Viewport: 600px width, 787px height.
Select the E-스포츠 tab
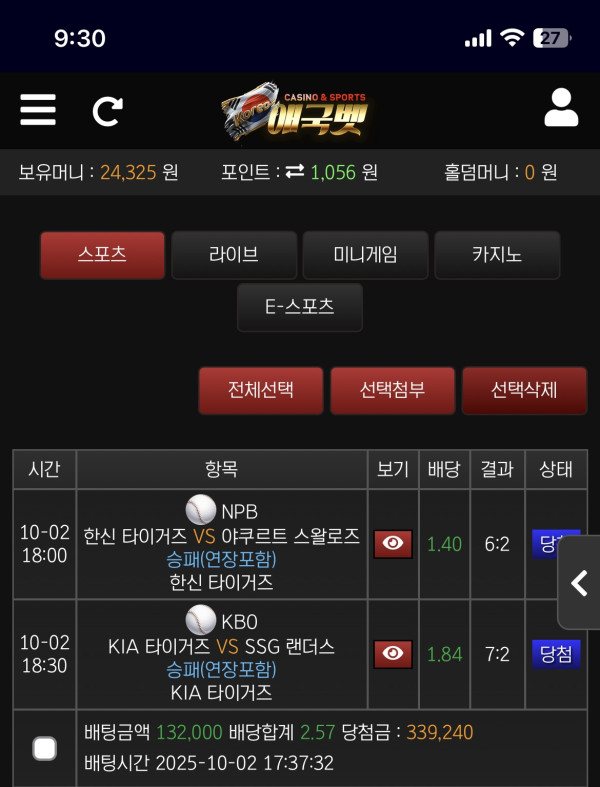(x=300, y=307)
